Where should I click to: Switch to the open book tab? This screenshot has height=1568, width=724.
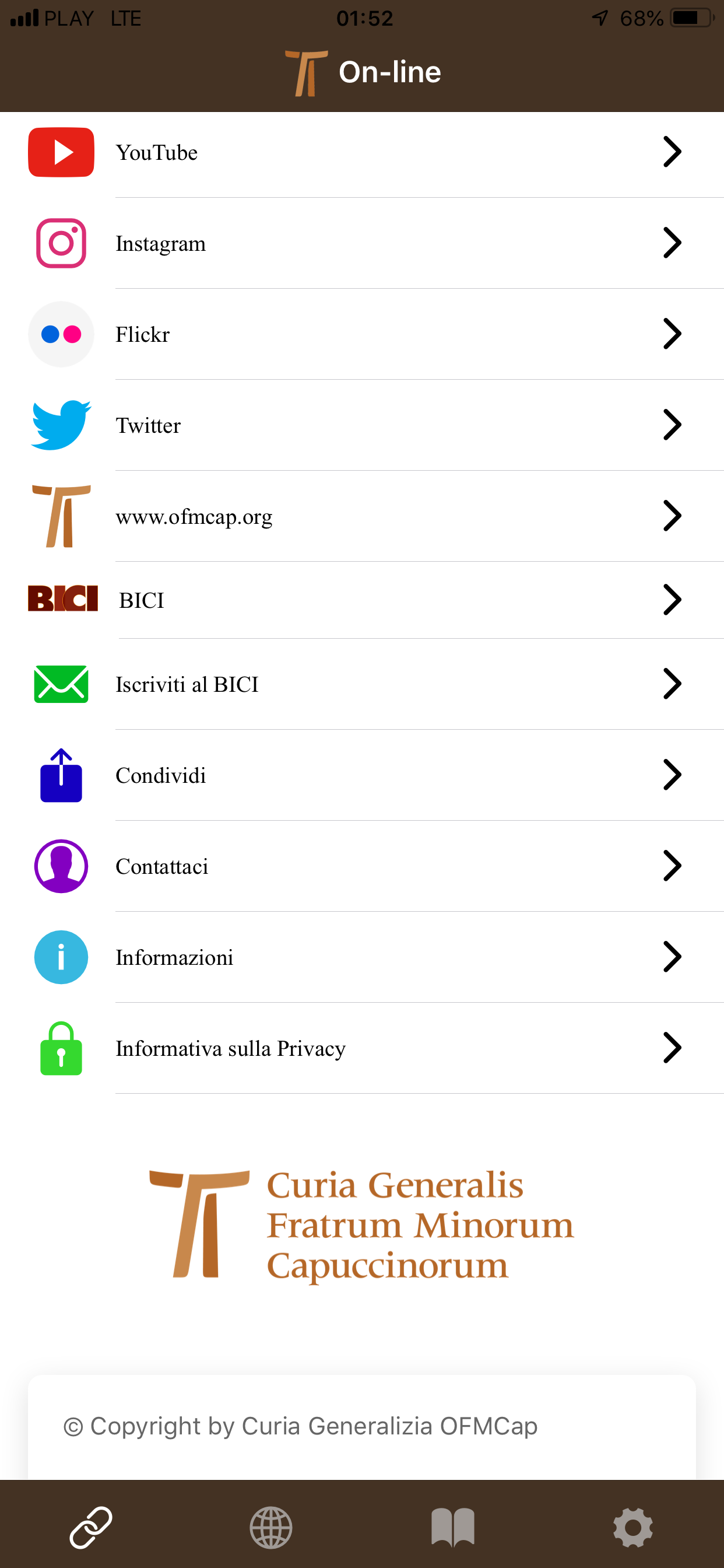tap(453, 1527)
